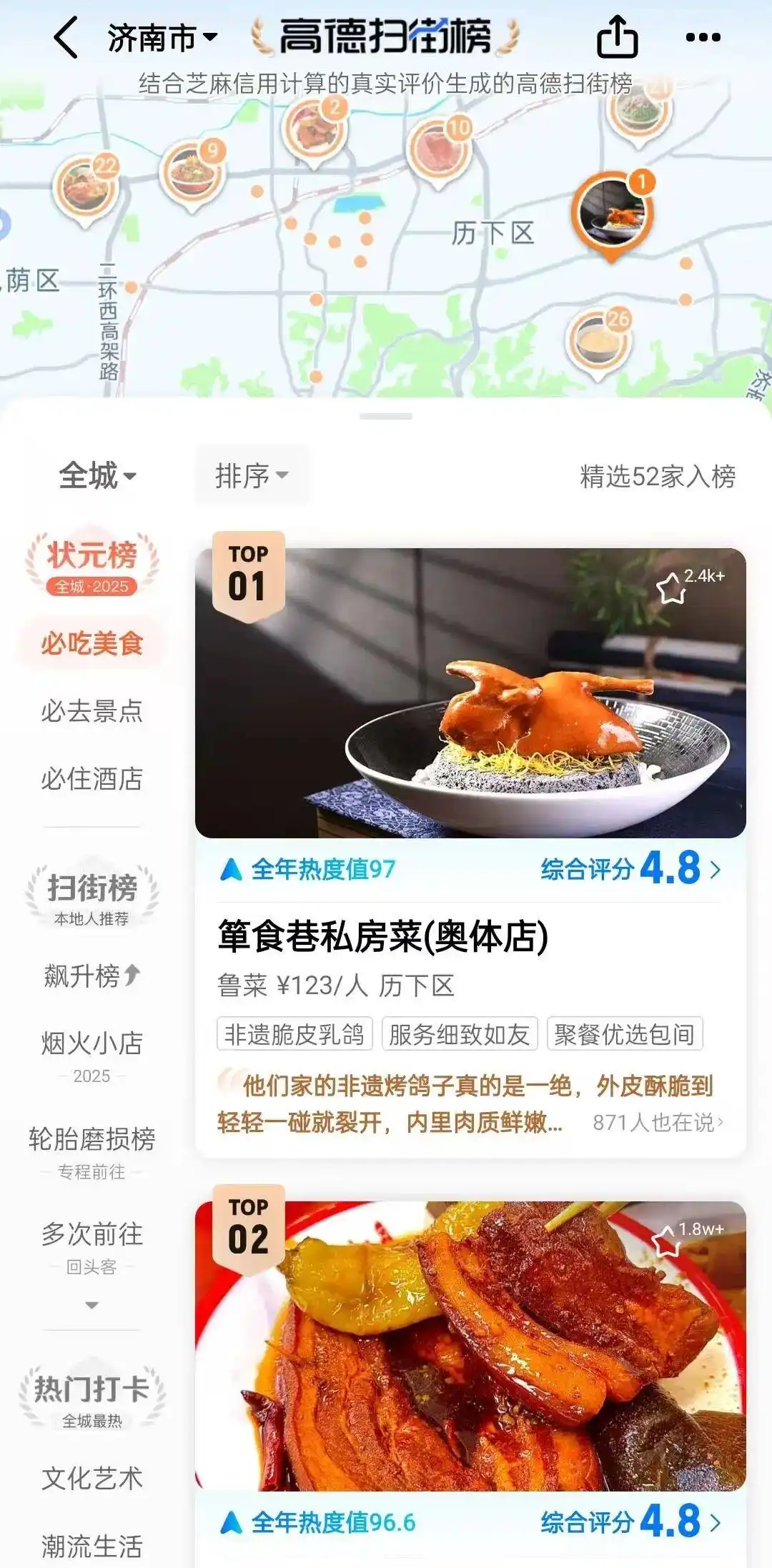Switch to the 必去景点 category
The height and width of the screenshot is (1568, 772).
click(x=91, y=713)
